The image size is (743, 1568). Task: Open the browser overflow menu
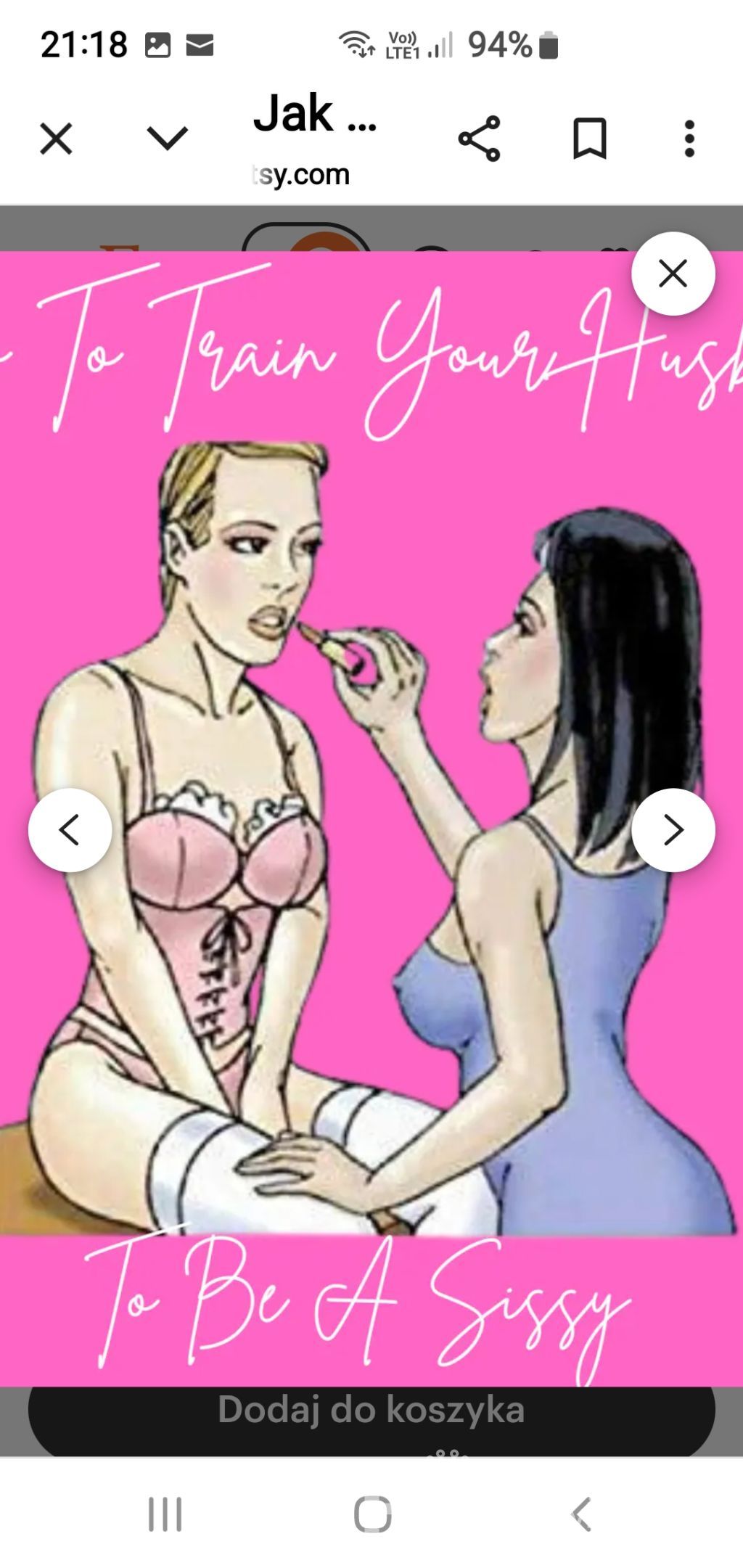[689, 139]
